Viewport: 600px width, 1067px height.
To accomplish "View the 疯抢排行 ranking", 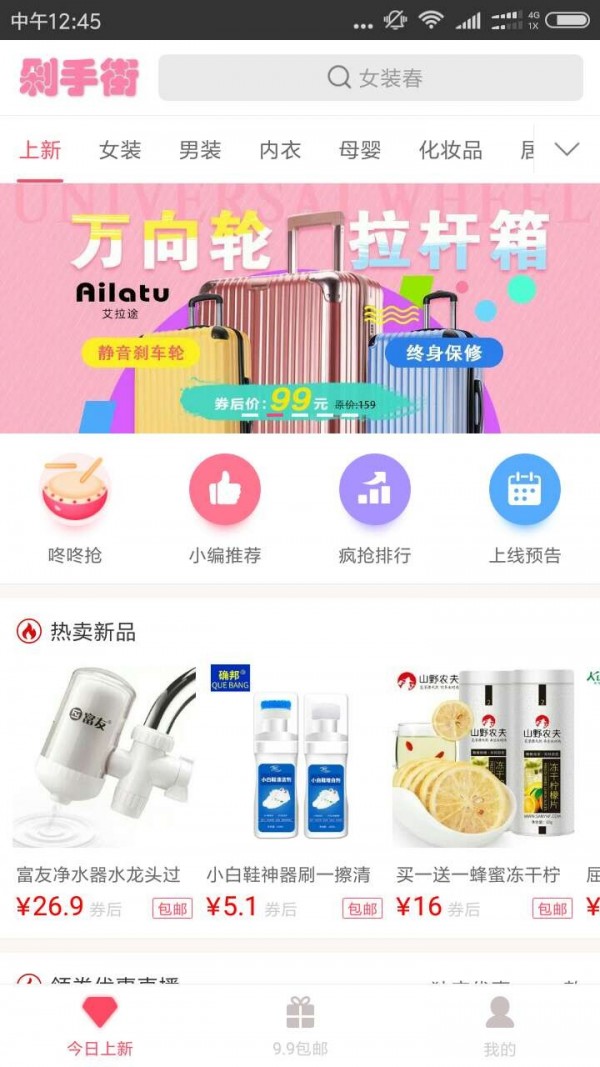I will click(375, 508).
